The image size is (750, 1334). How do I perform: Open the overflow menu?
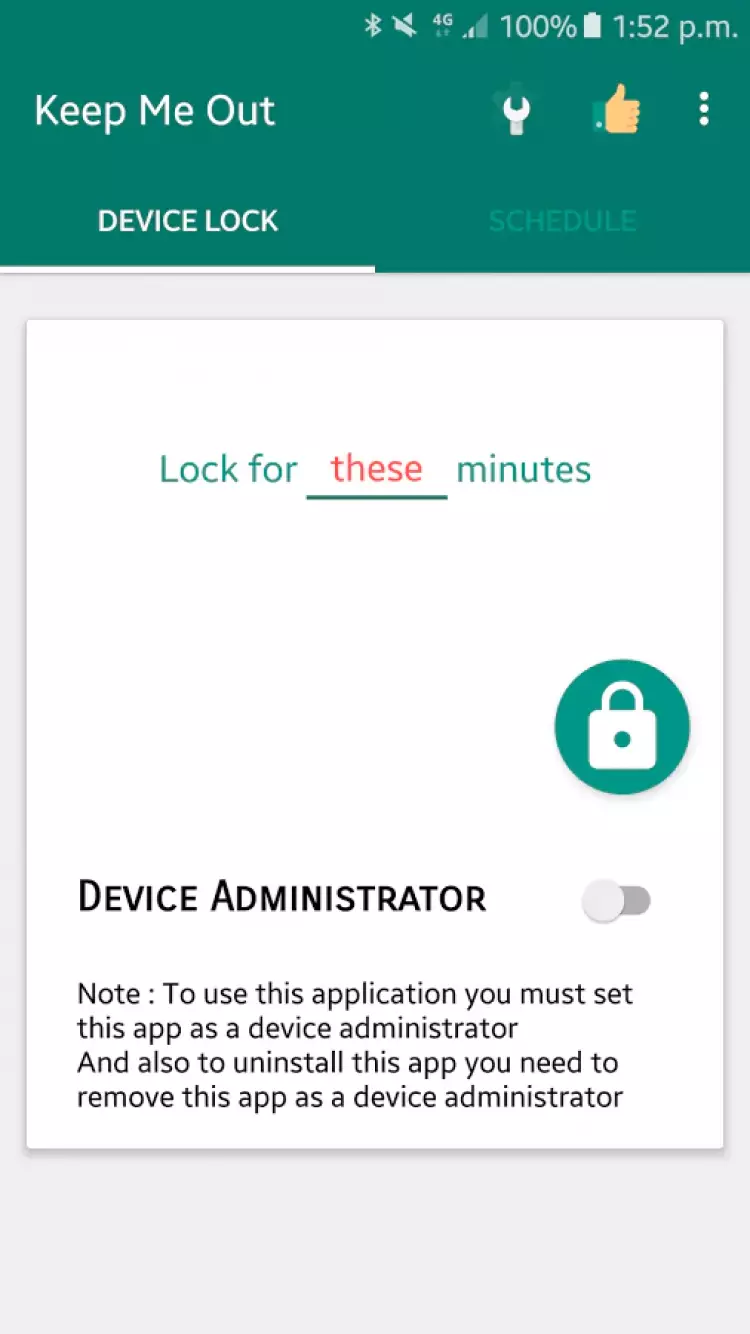[x=704, y=109]
